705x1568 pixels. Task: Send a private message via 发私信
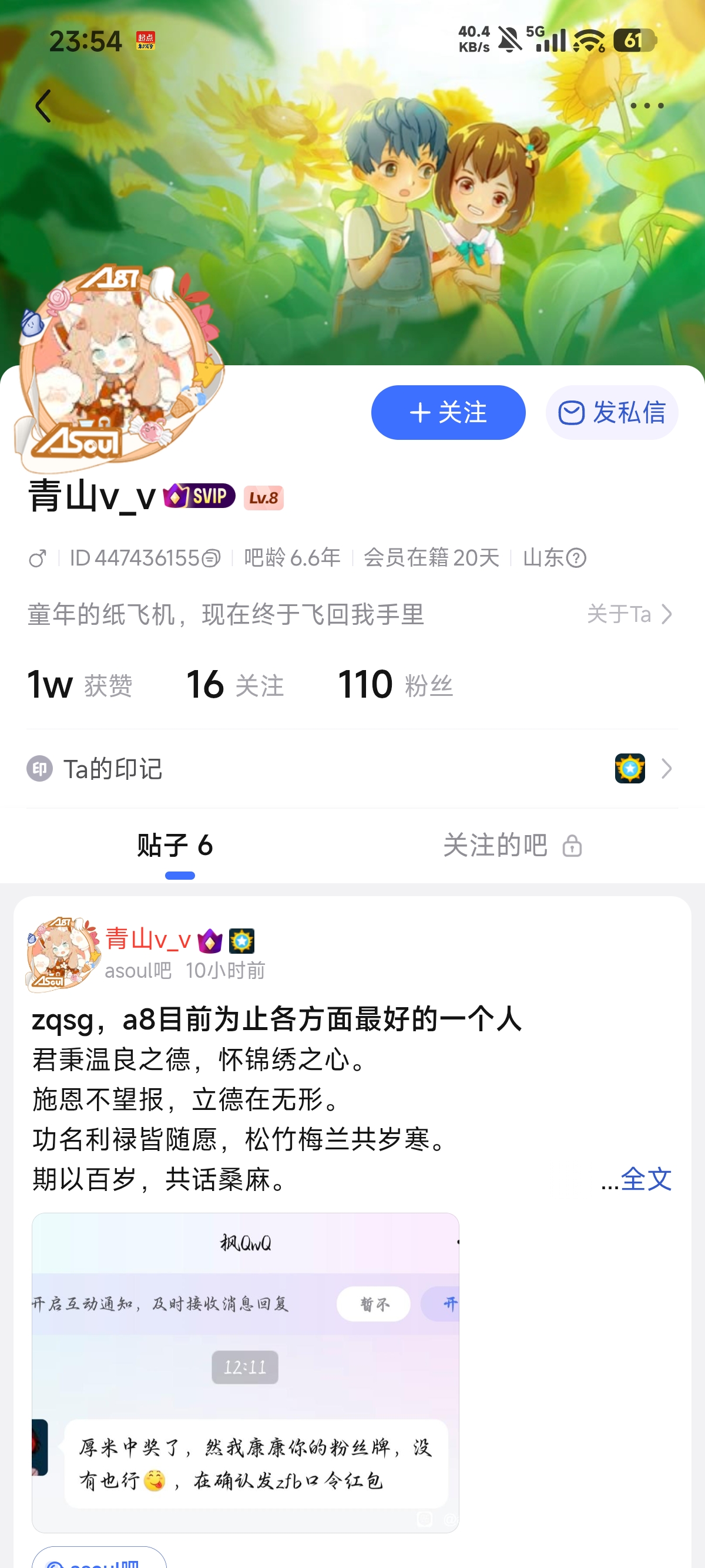click(x=611, y=413)
